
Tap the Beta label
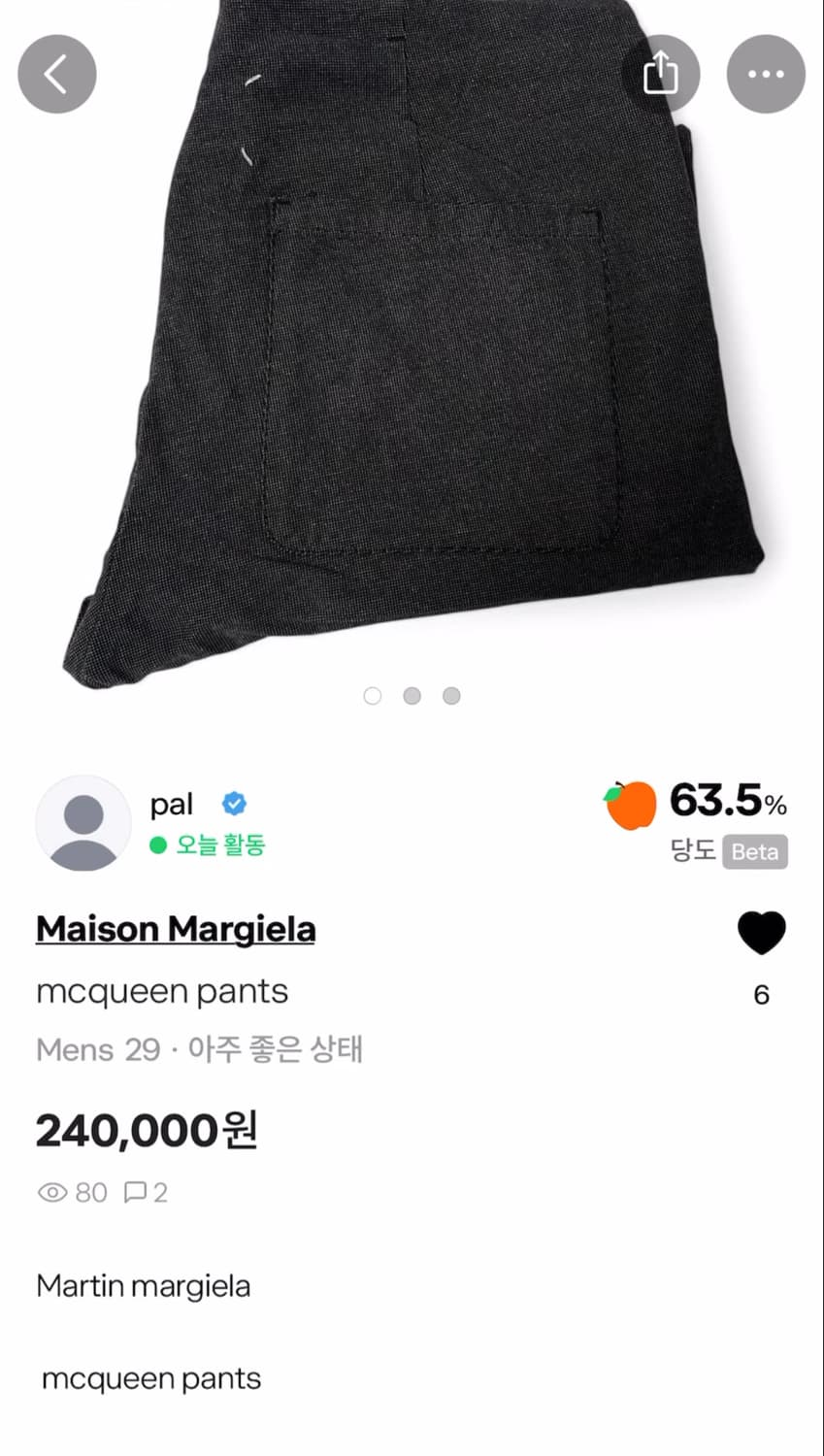755,852
